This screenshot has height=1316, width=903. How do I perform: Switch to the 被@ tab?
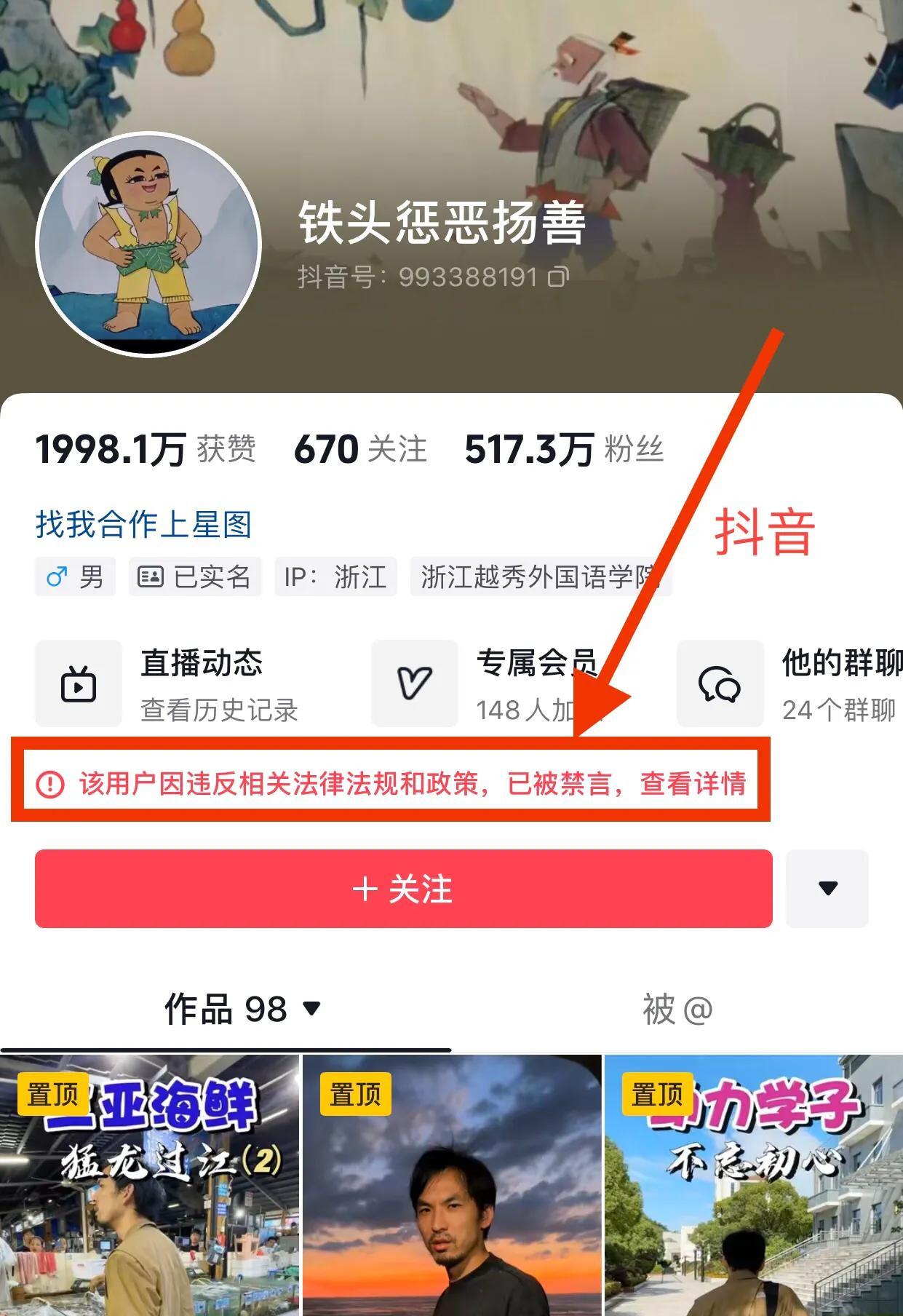pos(677,1010)
